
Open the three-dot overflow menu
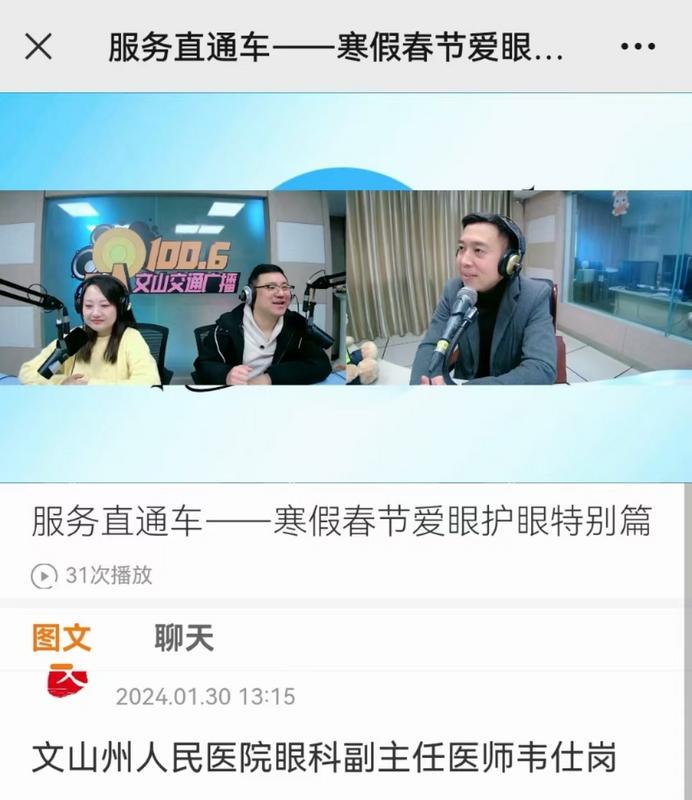click(638, 46)
